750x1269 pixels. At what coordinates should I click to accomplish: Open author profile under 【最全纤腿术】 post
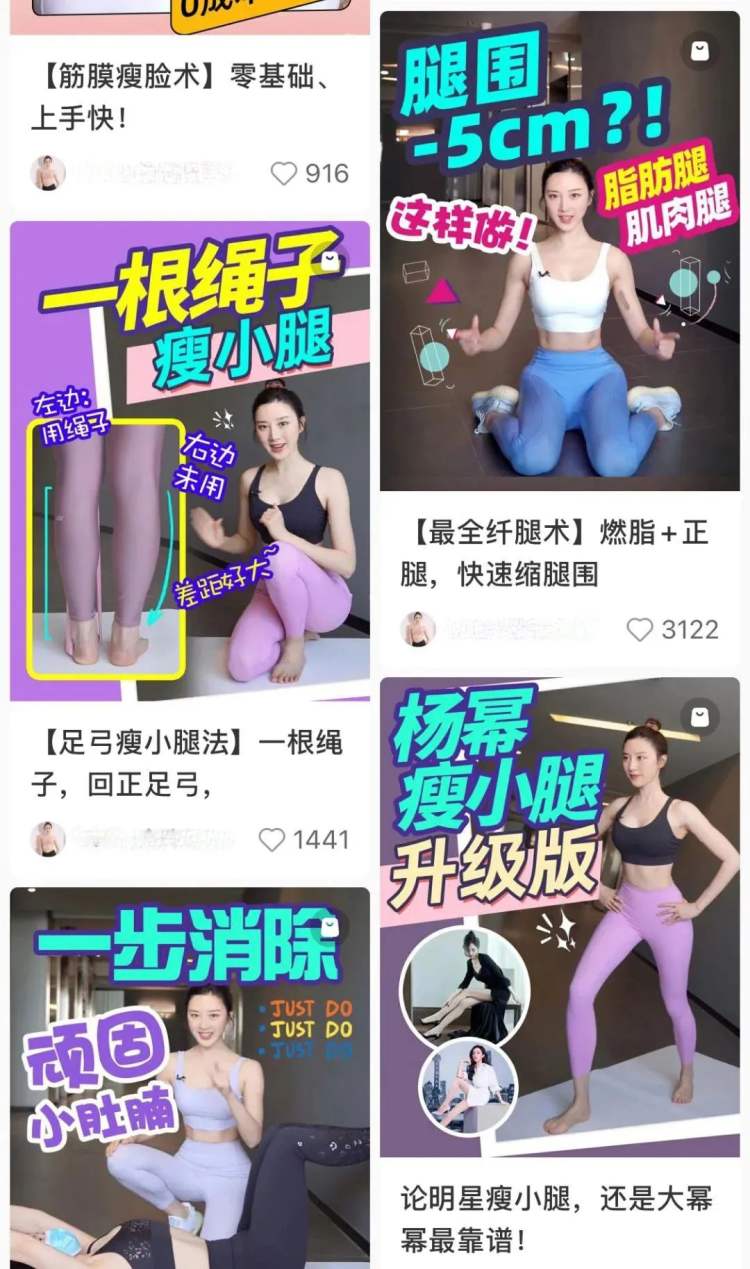[x=418, y=629]
